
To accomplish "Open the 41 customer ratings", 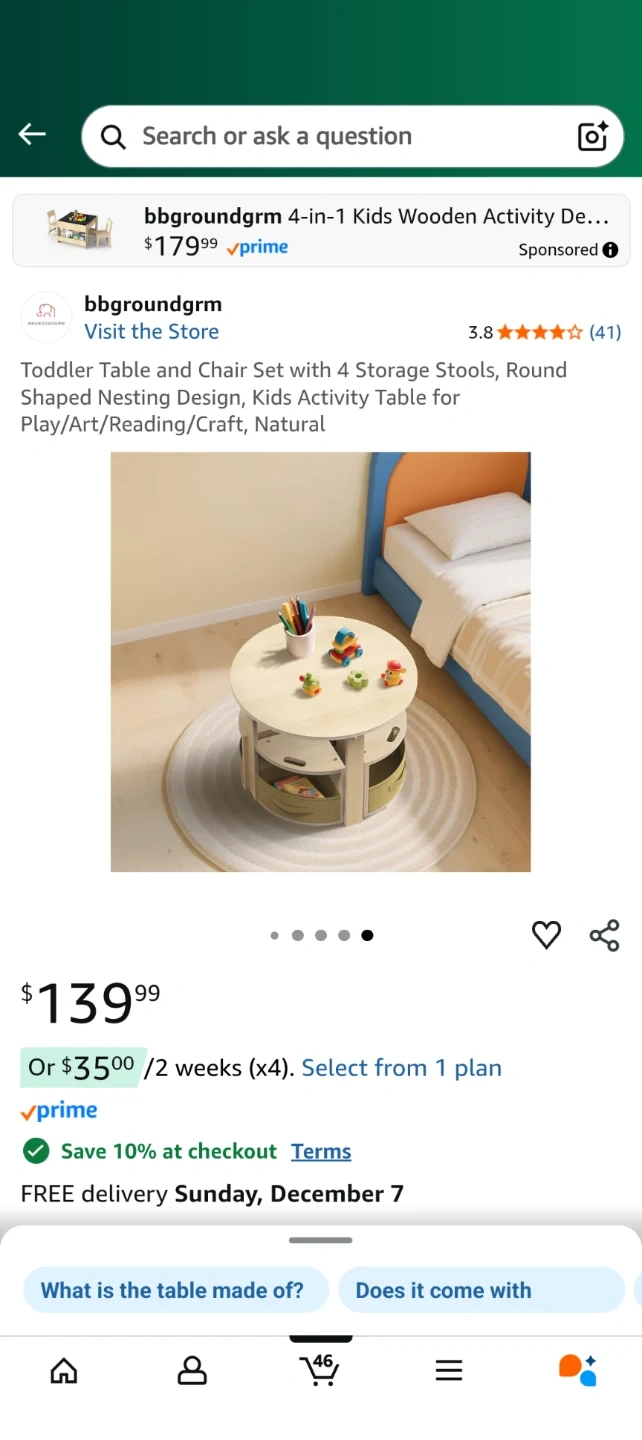I will point(604,332).
